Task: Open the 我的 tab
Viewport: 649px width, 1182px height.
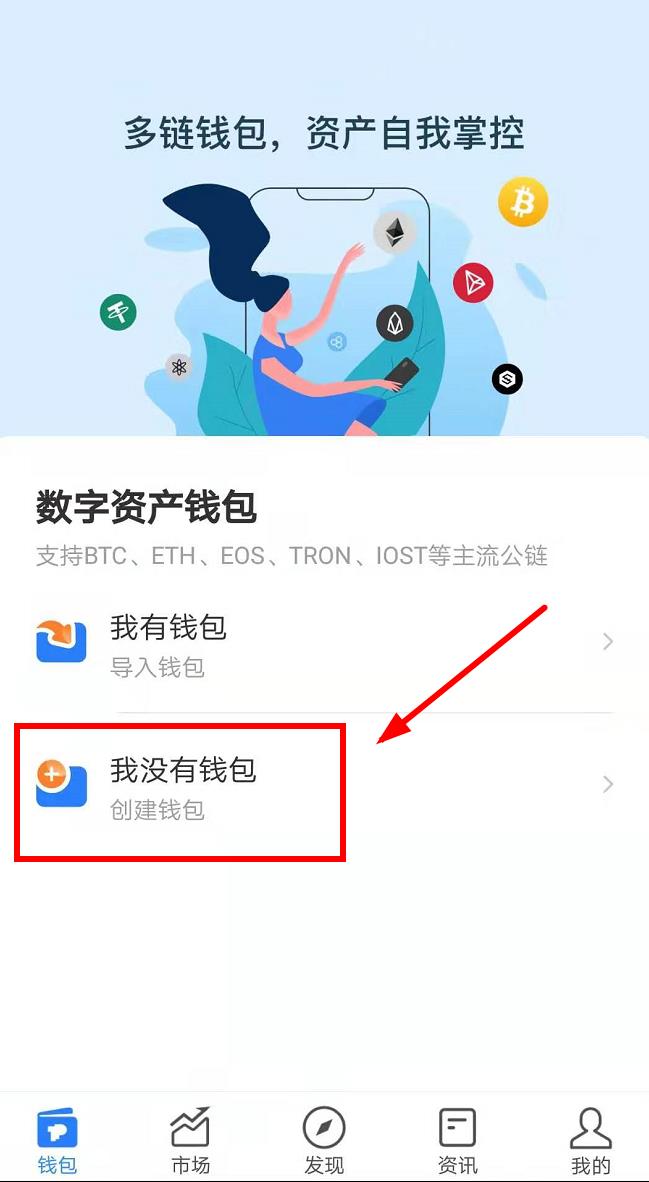Action: tap(590, 1140)
